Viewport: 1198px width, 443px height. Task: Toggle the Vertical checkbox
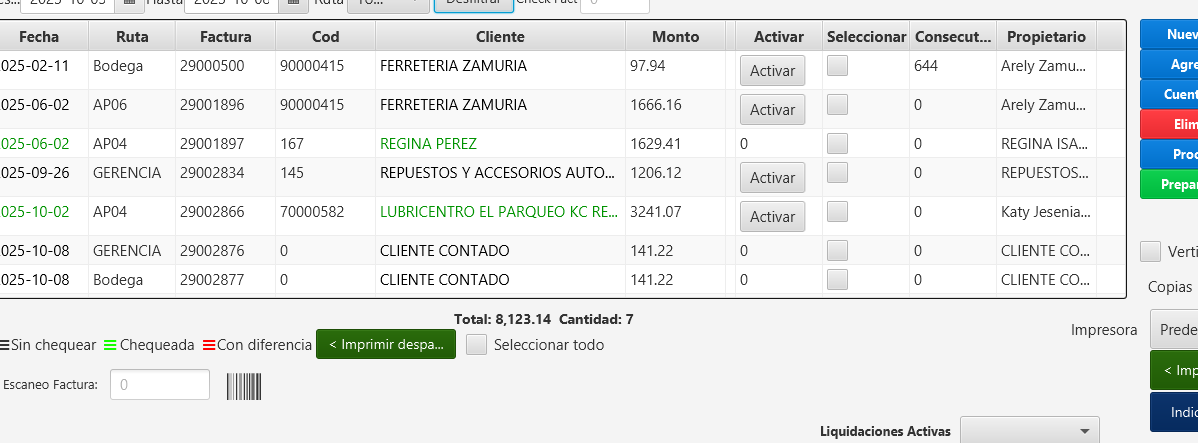coord(1151,251)
